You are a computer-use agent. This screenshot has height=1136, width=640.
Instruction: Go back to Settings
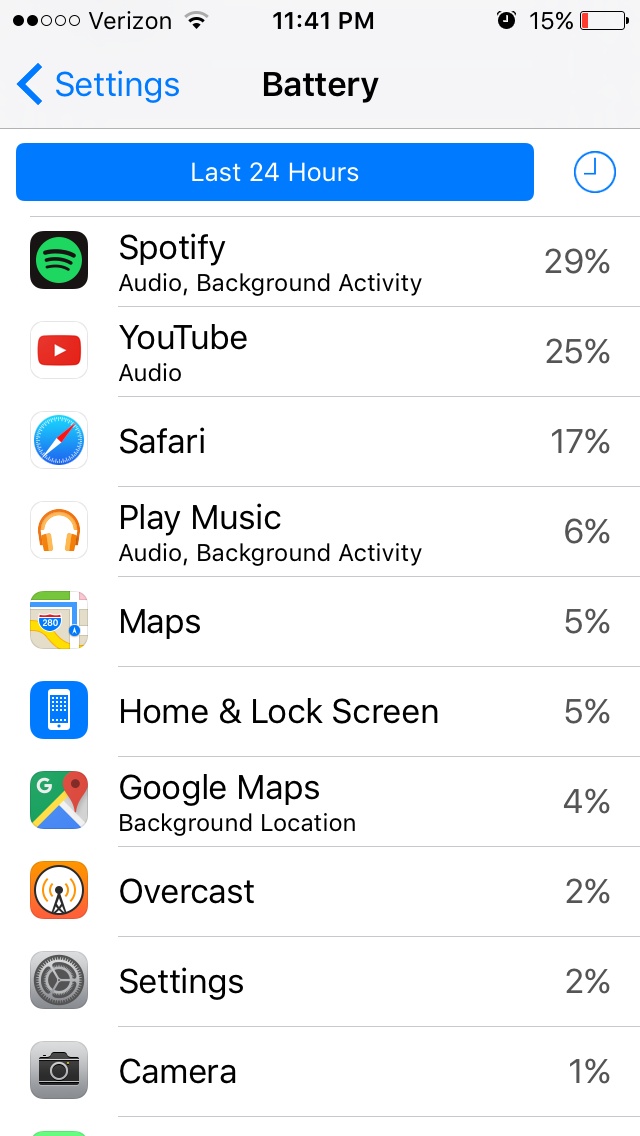pos(98,86)
